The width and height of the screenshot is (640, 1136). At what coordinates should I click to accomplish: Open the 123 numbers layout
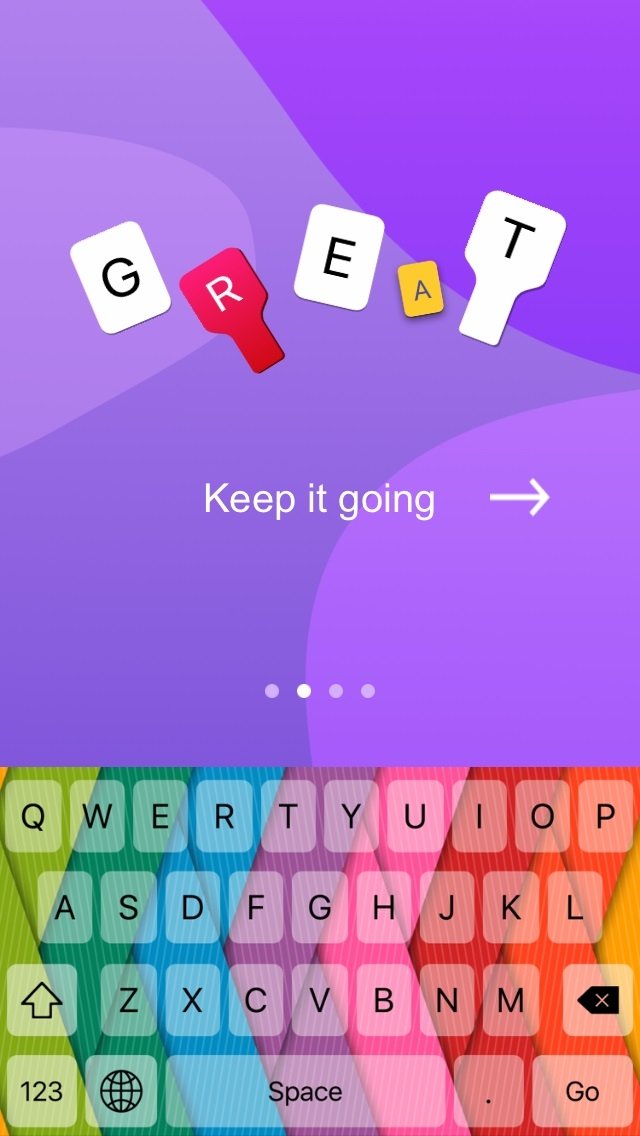tap(41, 1092)
